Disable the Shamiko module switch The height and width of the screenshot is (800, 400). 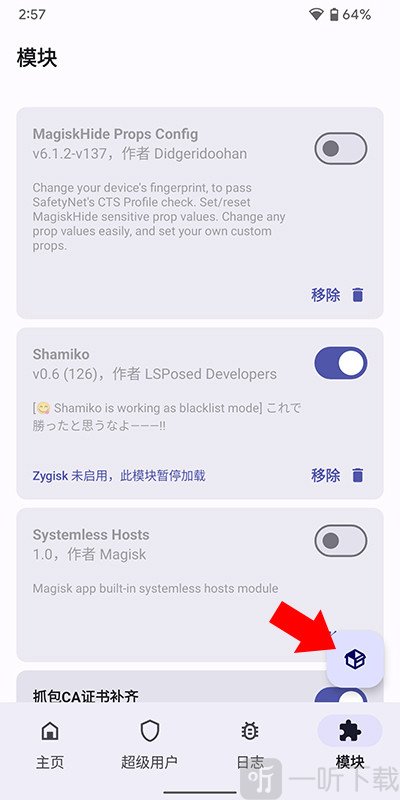coord(341,363)
